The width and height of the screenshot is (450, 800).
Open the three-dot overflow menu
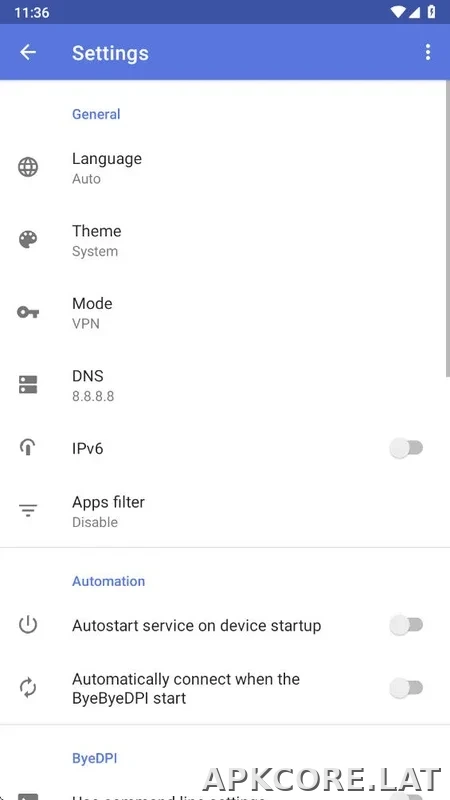tap(428, 52)
